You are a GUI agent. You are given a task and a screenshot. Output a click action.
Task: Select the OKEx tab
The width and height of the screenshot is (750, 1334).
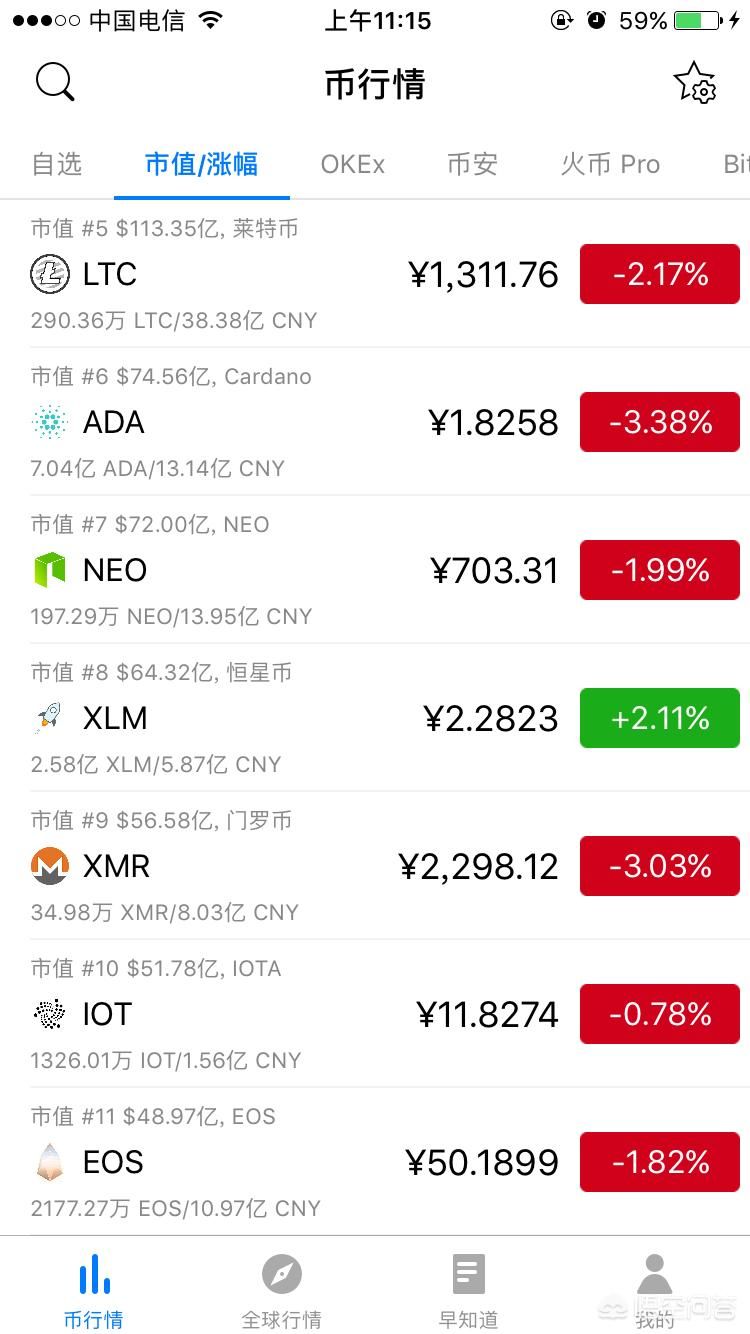(x=352, y=164)
